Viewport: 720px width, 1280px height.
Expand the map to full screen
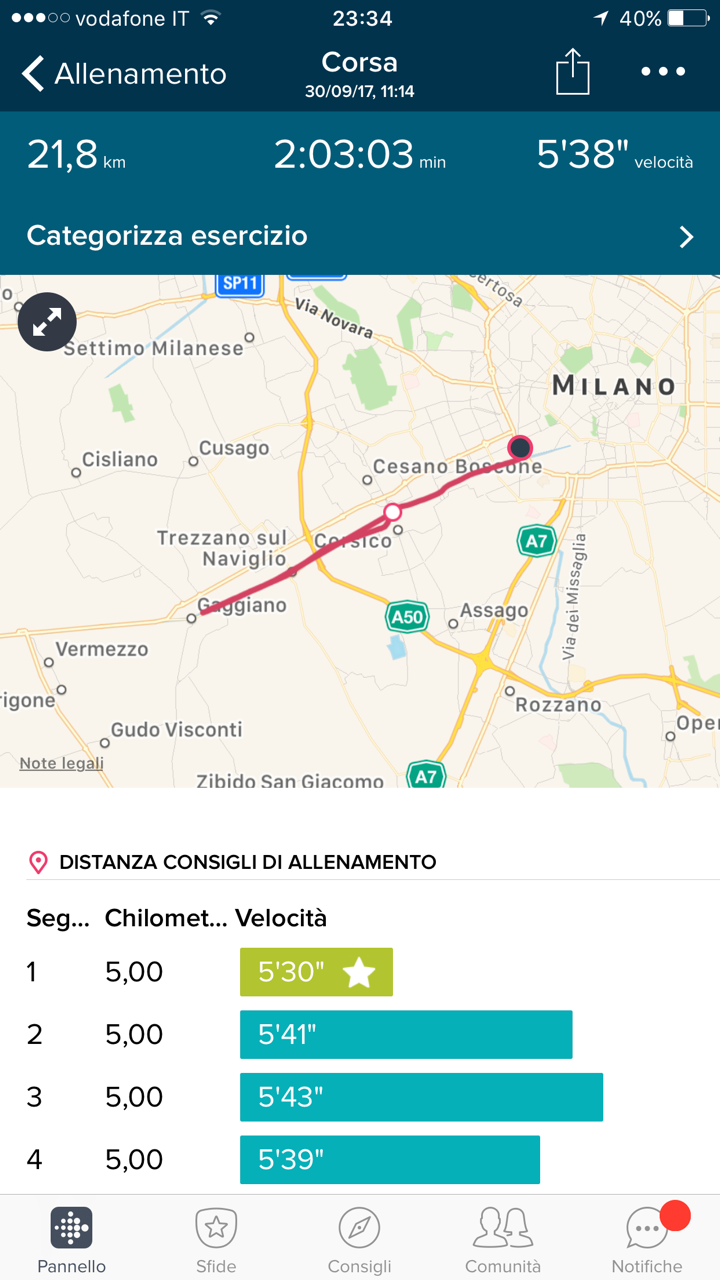47,321
